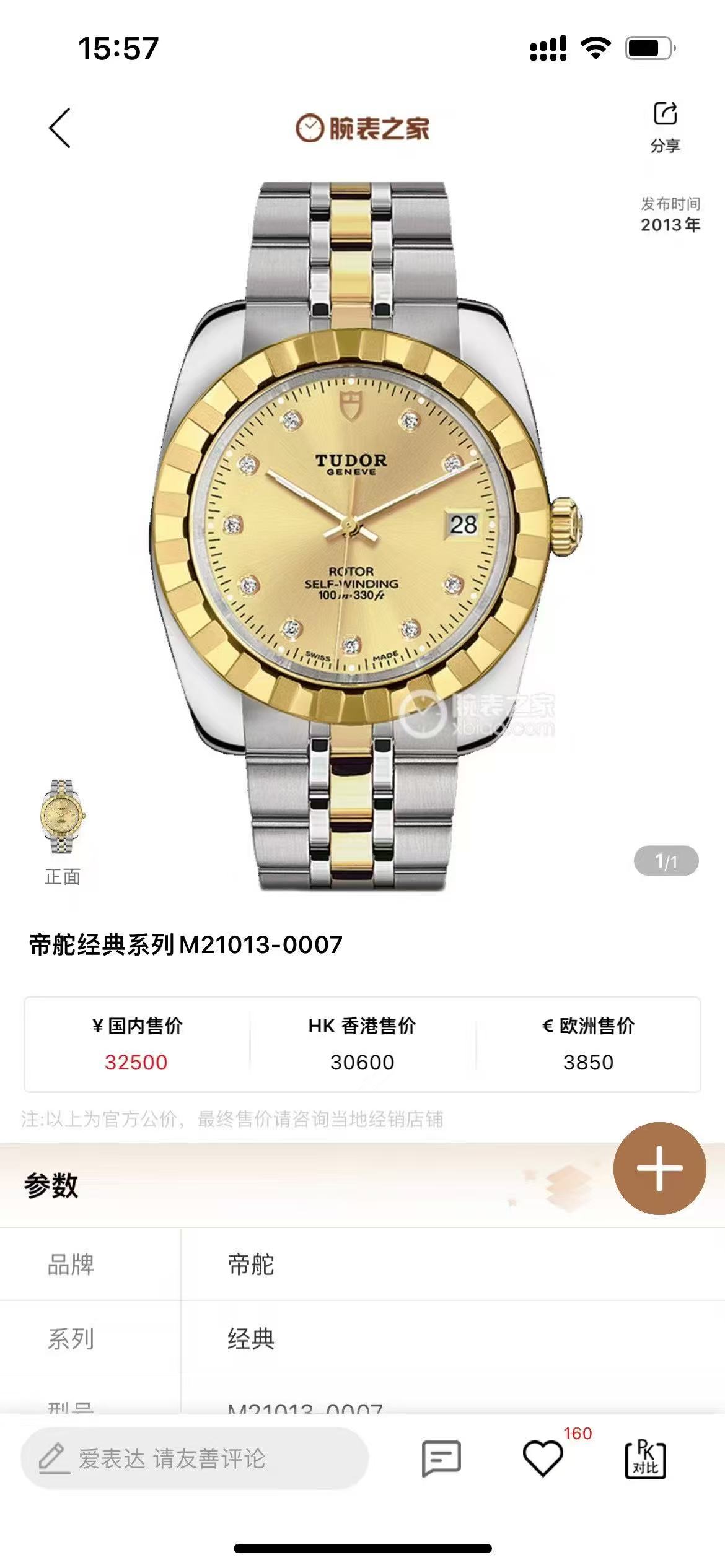Like this watch with the heart icon
Screen dimensions: 725x1568
[543, 1458]
